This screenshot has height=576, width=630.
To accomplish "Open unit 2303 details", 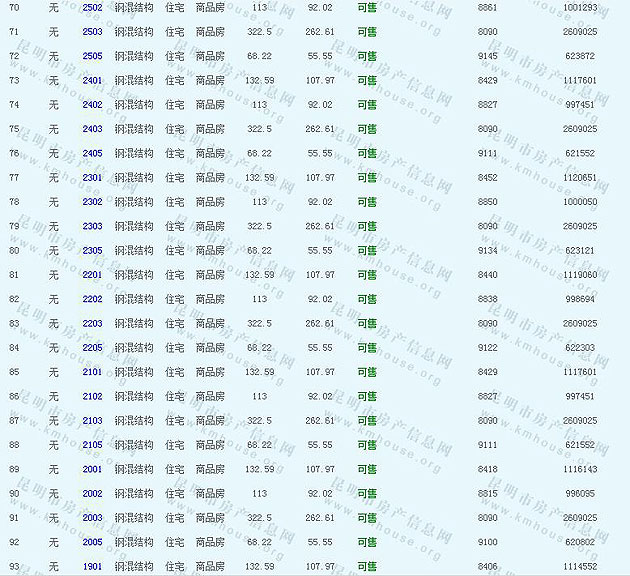I will pyautogui.click(x=92, y=226).
